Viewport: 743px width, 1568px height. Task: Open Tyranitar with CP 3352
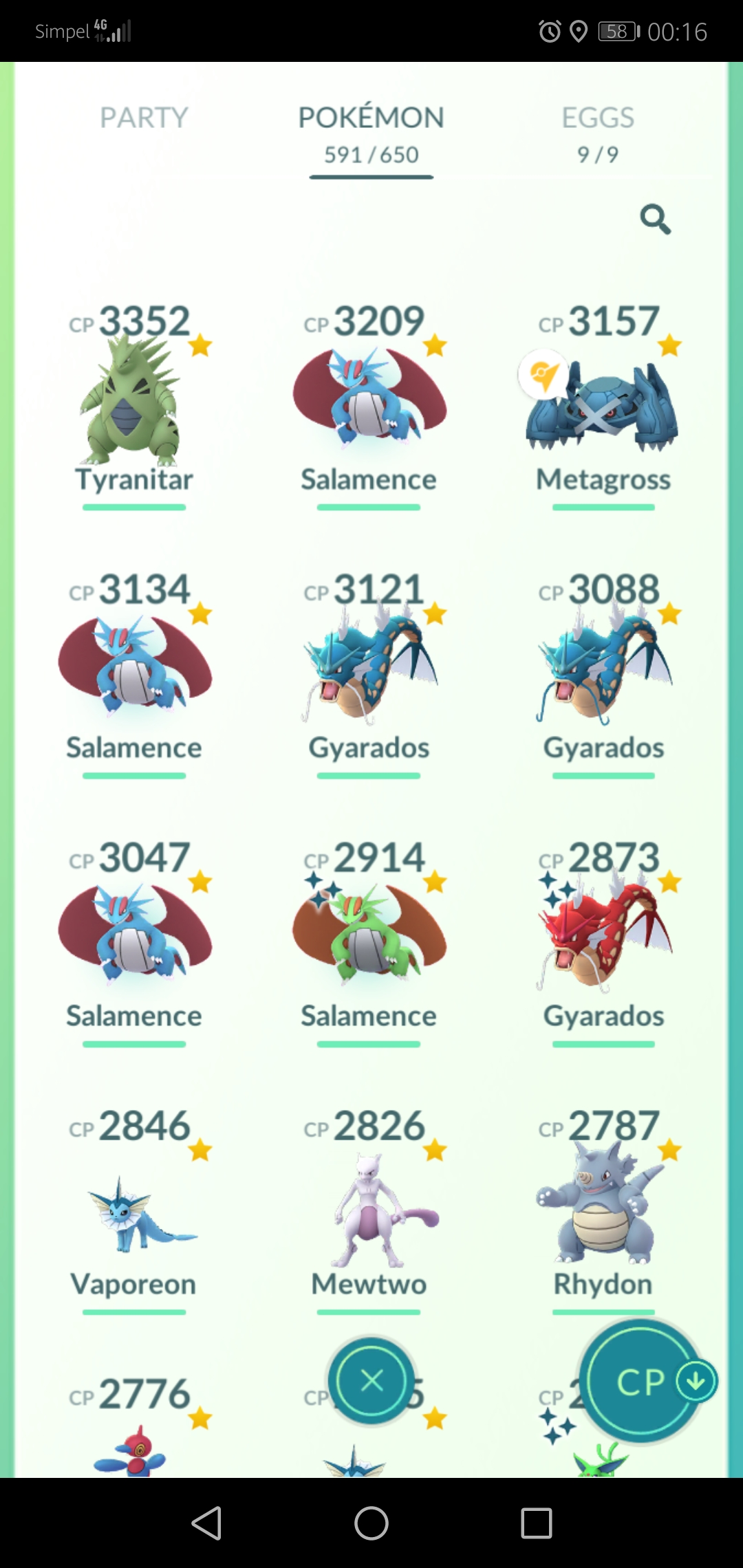click(133, 406)
